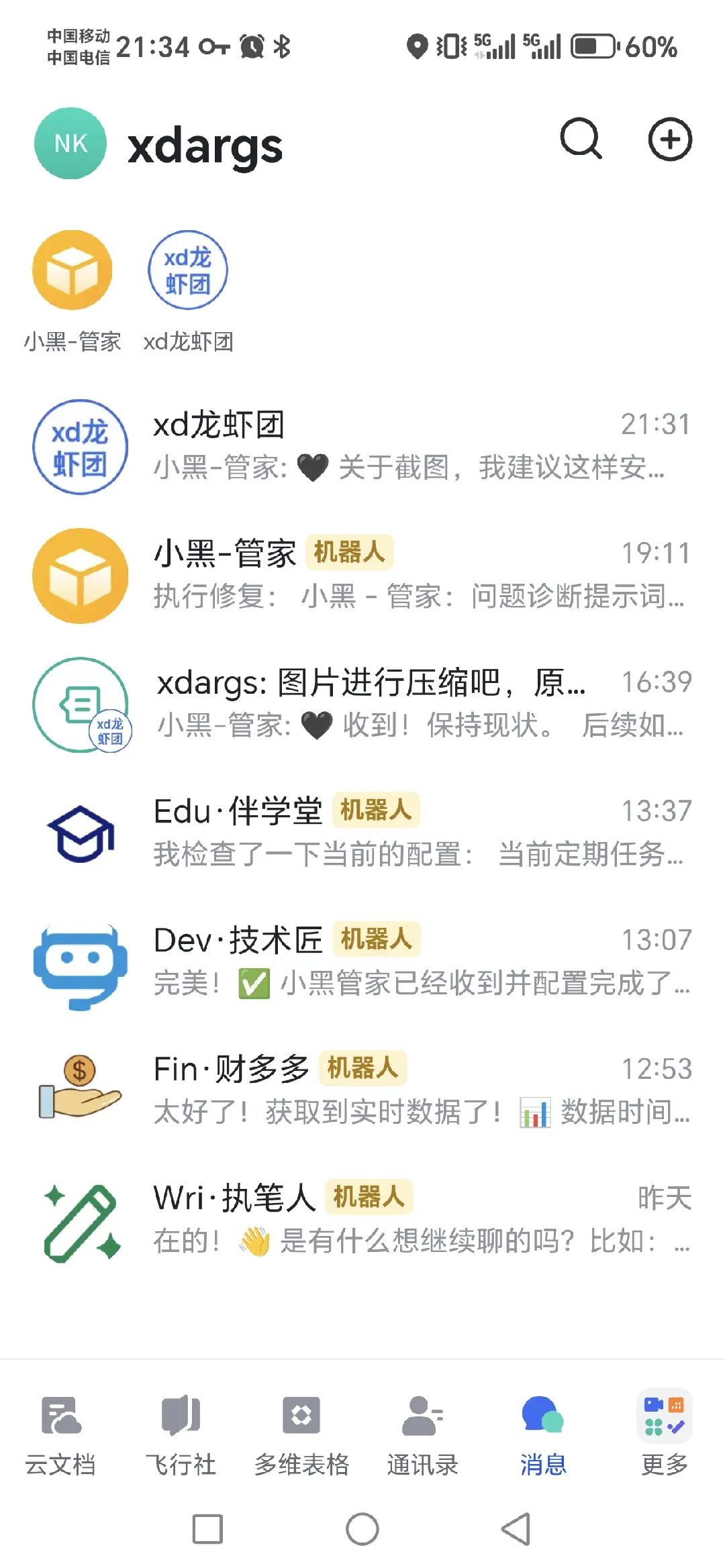The height and width of the screenshot is (1568, 725).
Task: Tap the plus icon to create new
Action: click(669, 140)
